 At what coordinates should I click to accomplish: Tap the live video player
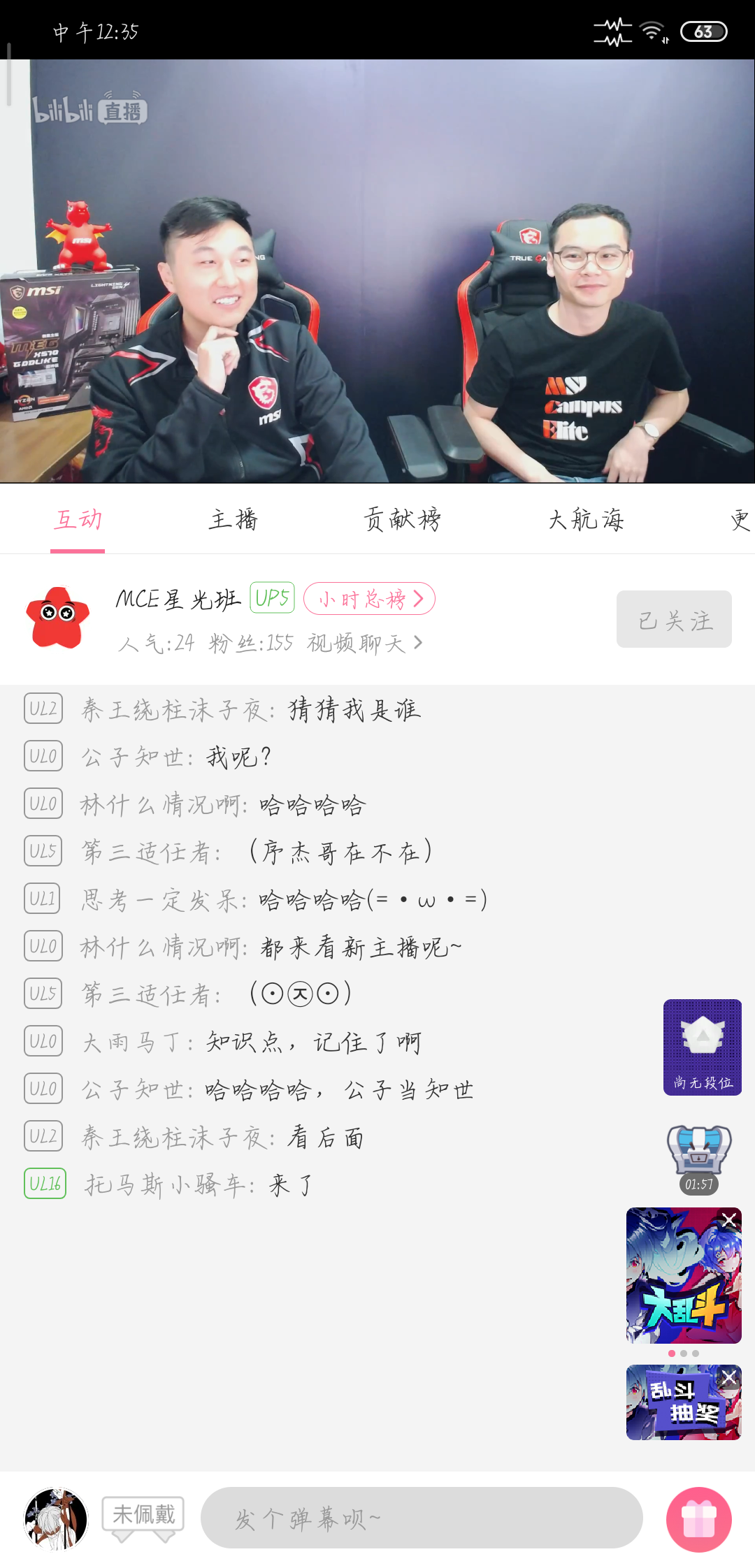(x=377, y=271)
